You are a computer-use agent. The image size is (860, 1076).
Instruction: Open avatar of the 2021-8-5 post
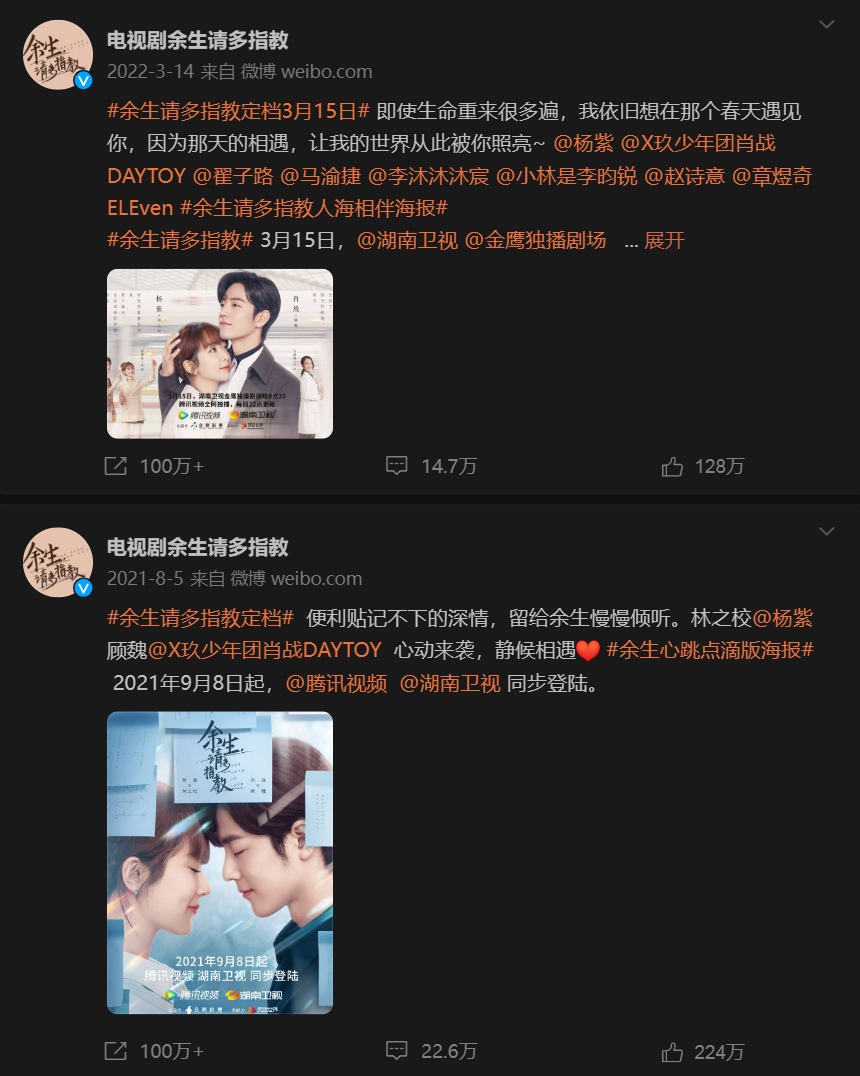tap(58, 561)
